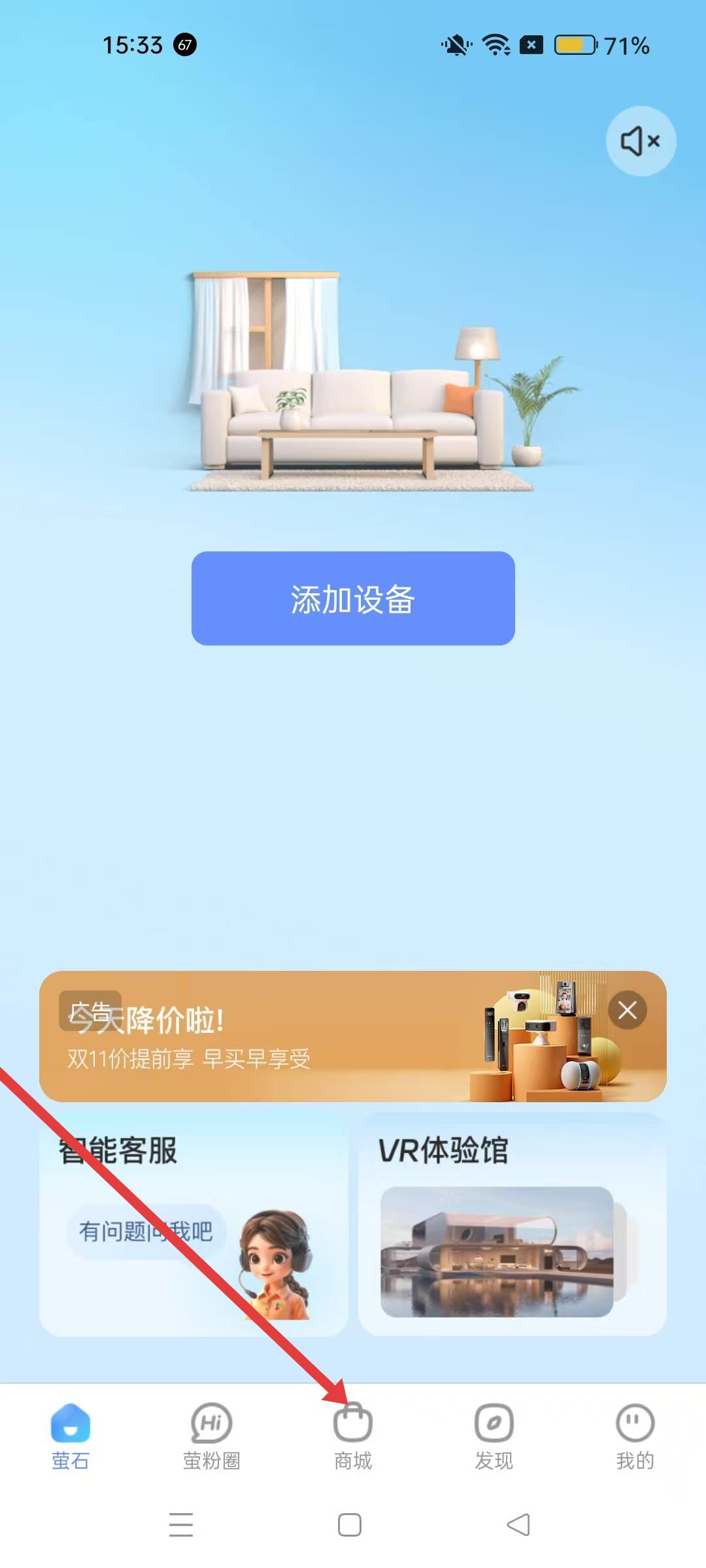The height and width of the screenshot is (1568, 706).
Task: Tap the system back button
Action: 518,1525
